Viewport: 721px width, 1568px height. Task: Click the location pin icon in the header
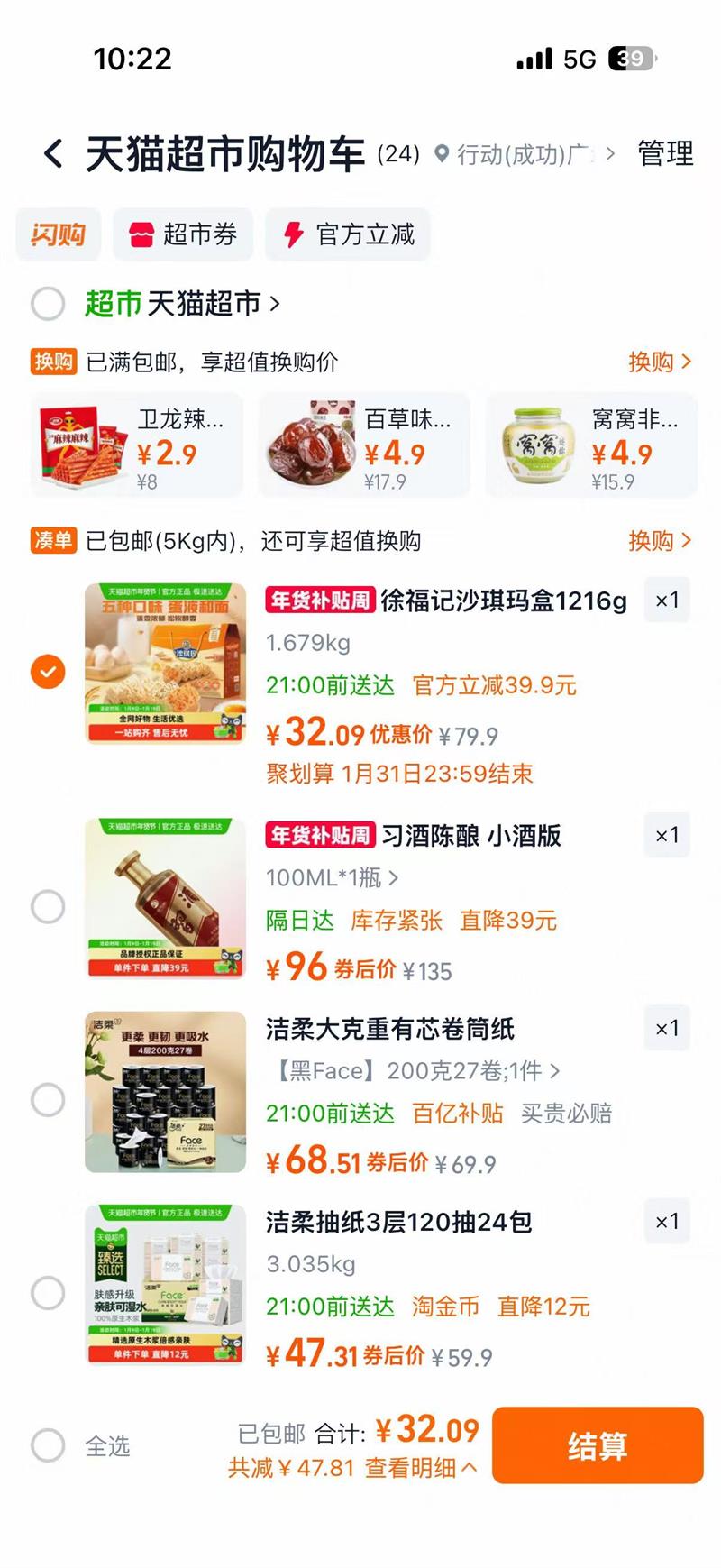click(441, 154)
